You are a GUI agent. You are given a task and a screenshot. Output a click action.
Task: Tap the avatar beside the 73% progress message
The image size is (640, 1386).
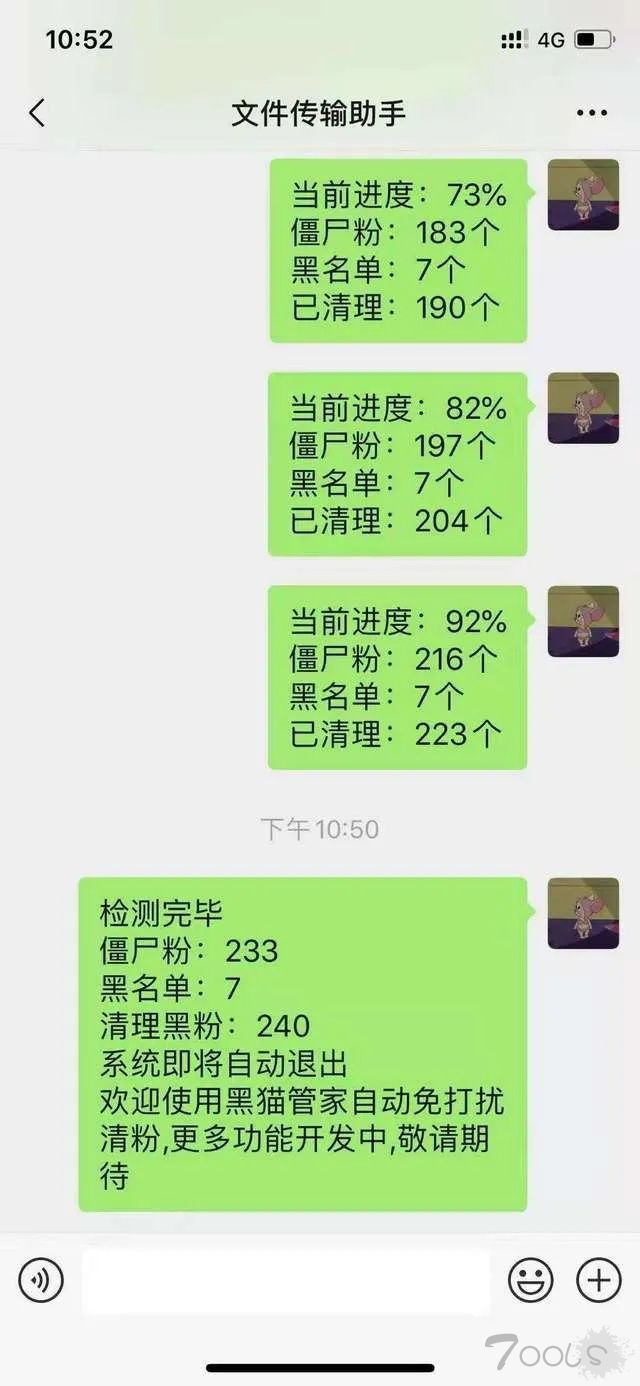point(583,194)
